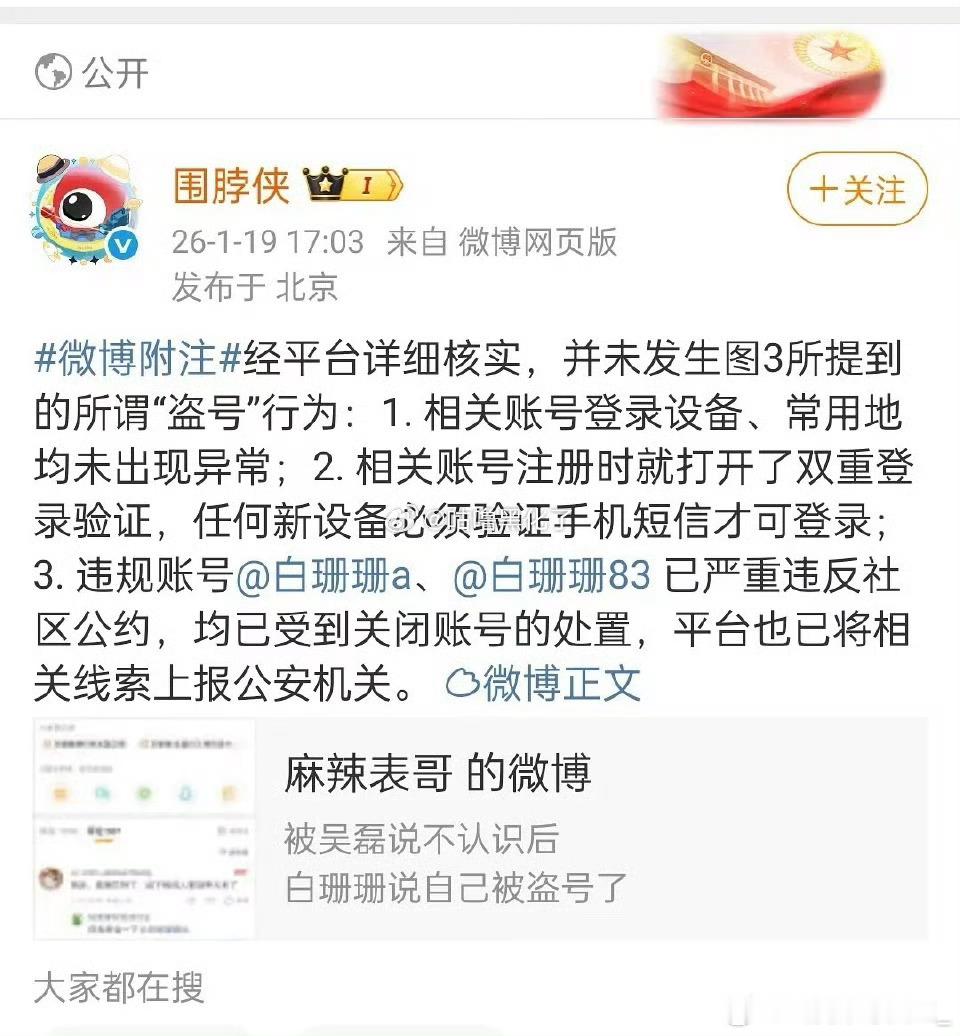Click the 公开 visibility setting
The image size is (960, 1036).
[x=113, y=71]
